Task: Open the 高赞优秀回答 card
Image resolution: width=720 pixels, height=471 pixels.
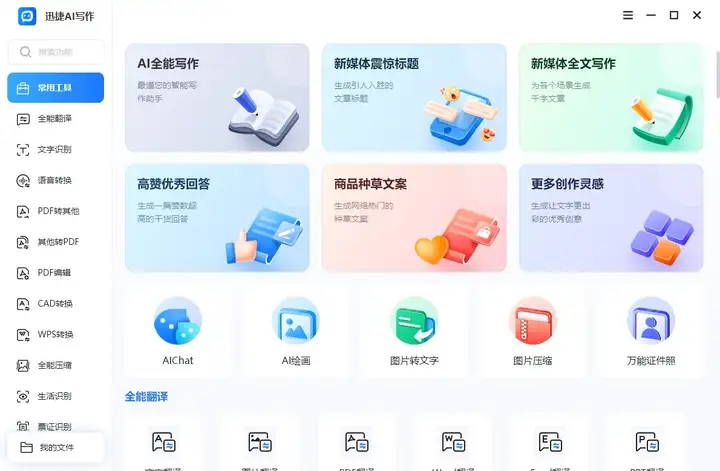Action: pos(217,218)
